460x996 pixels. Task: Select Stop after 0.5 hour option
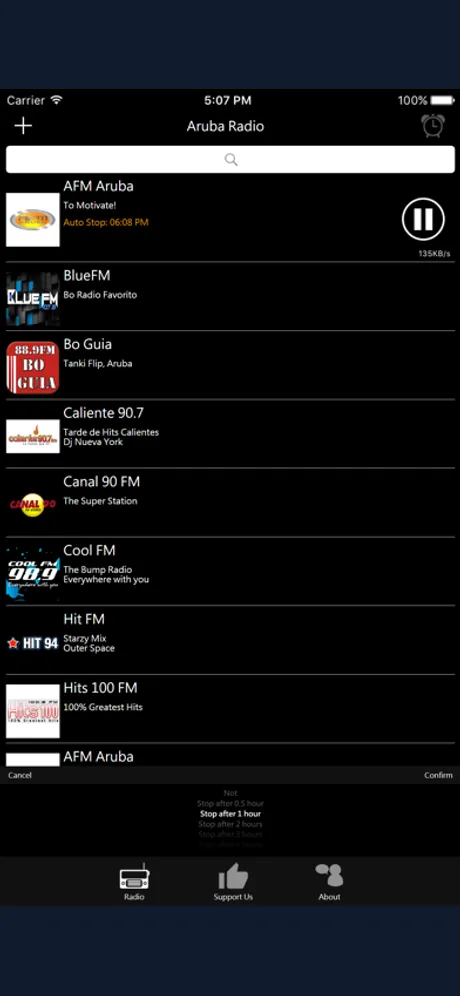pyautogui.click(x=230, y=804)
